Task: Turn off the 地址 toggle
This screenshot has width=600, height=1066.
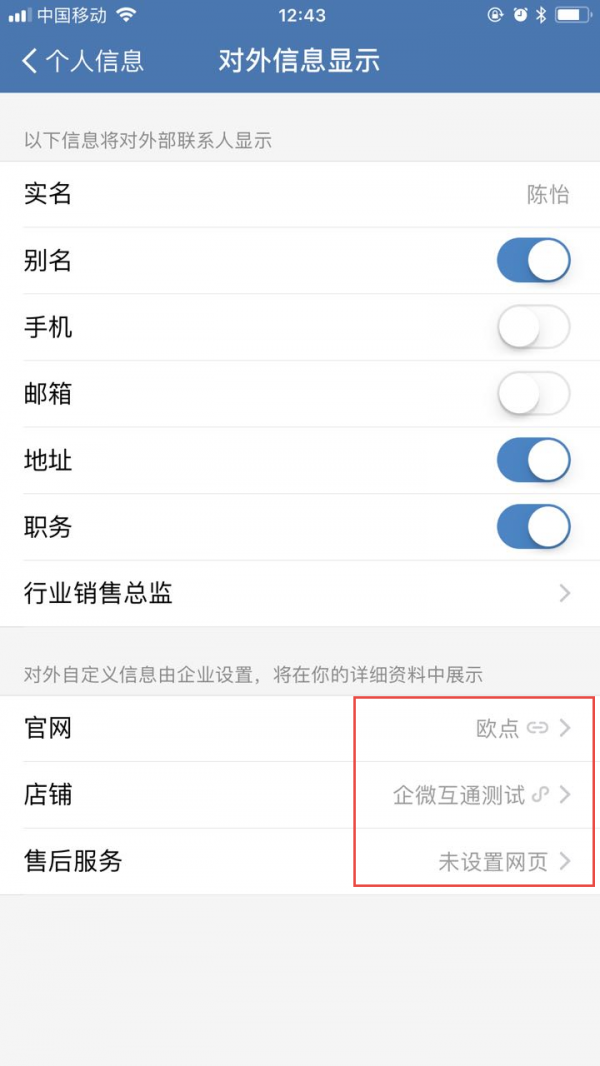Action: tap(533, 460)
